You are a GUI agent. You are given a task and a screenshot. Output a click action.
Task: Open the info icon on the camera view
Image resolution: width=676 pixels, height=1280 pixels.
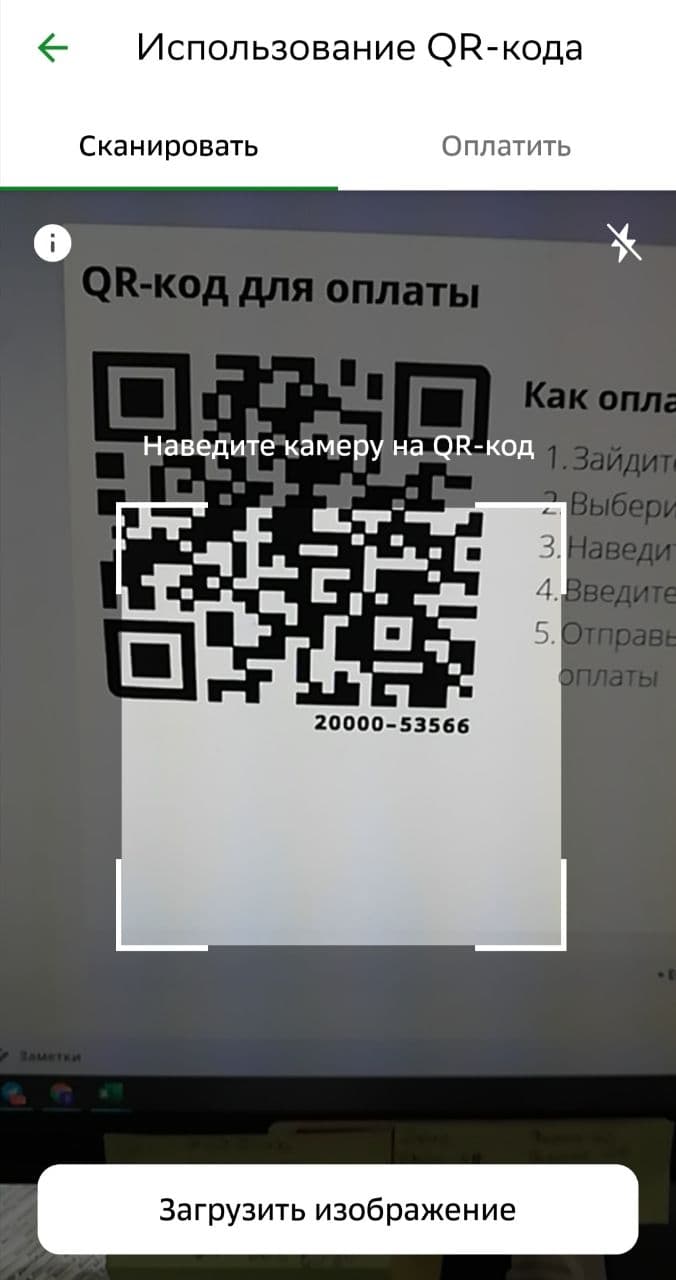[x=53, y=243]
